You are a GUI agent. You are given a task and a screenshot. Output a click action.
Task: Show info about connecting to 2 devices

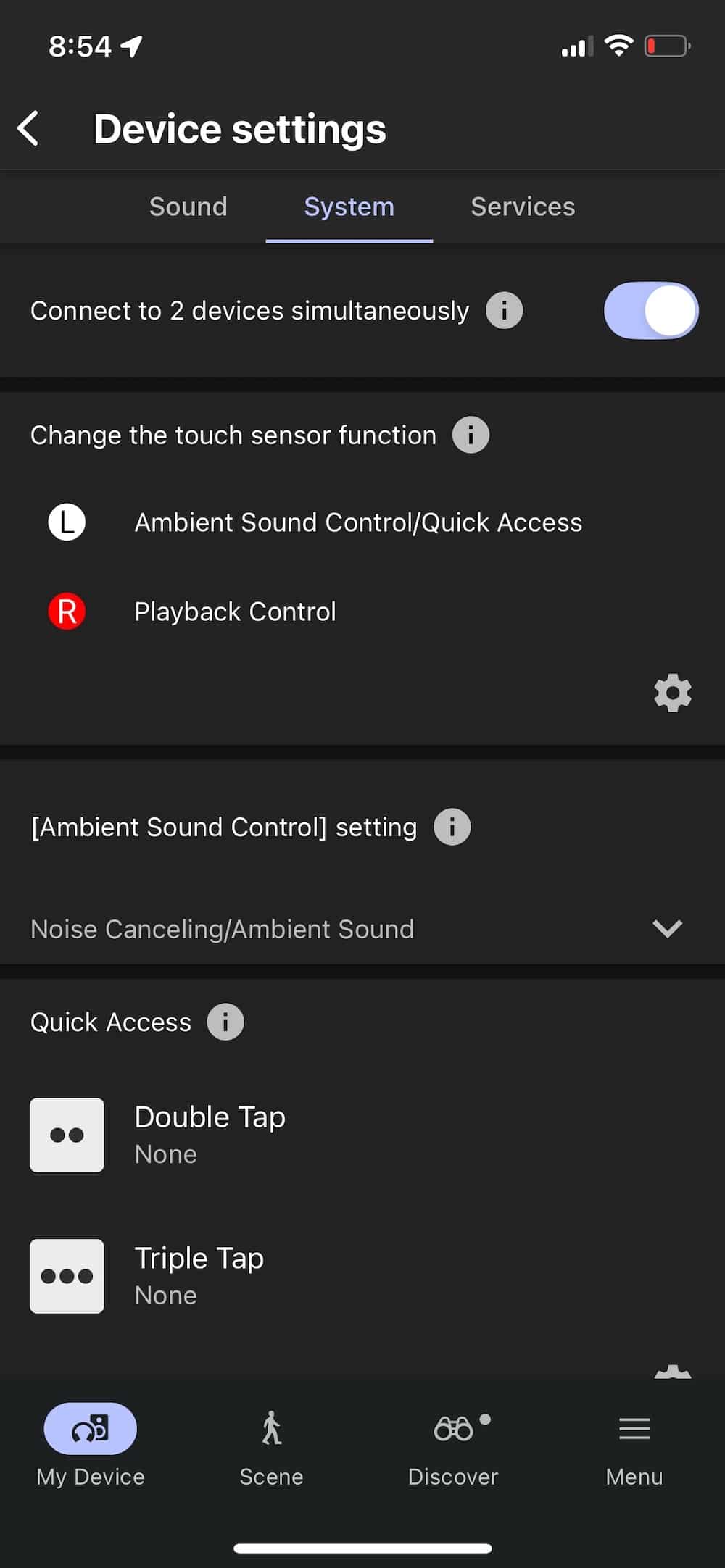504,311
